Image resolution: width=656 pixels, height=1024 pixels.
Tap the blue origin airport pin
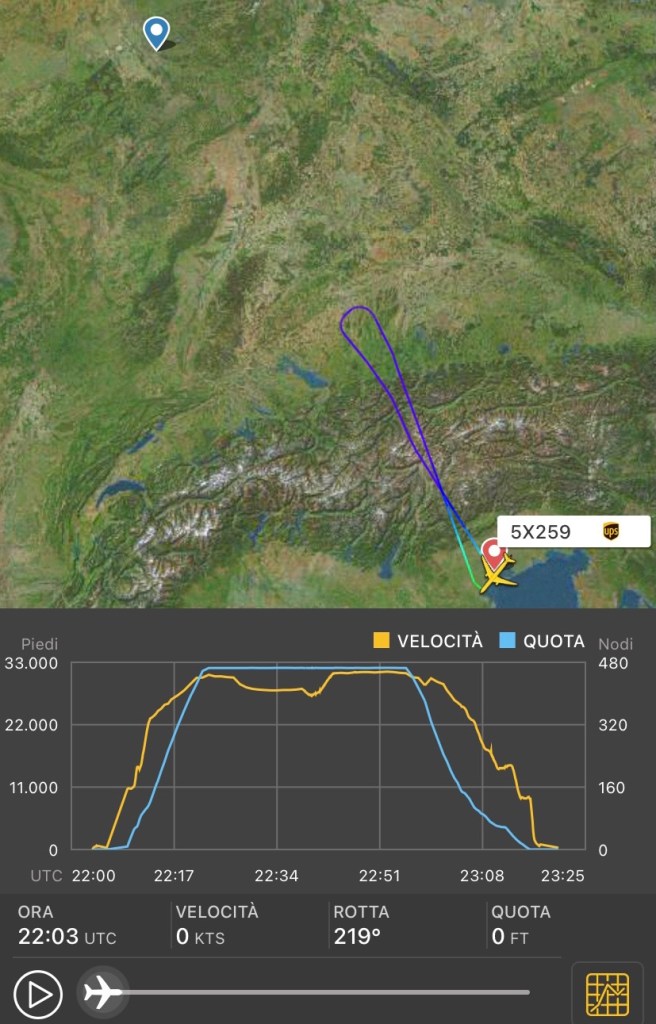click(155, 32)
